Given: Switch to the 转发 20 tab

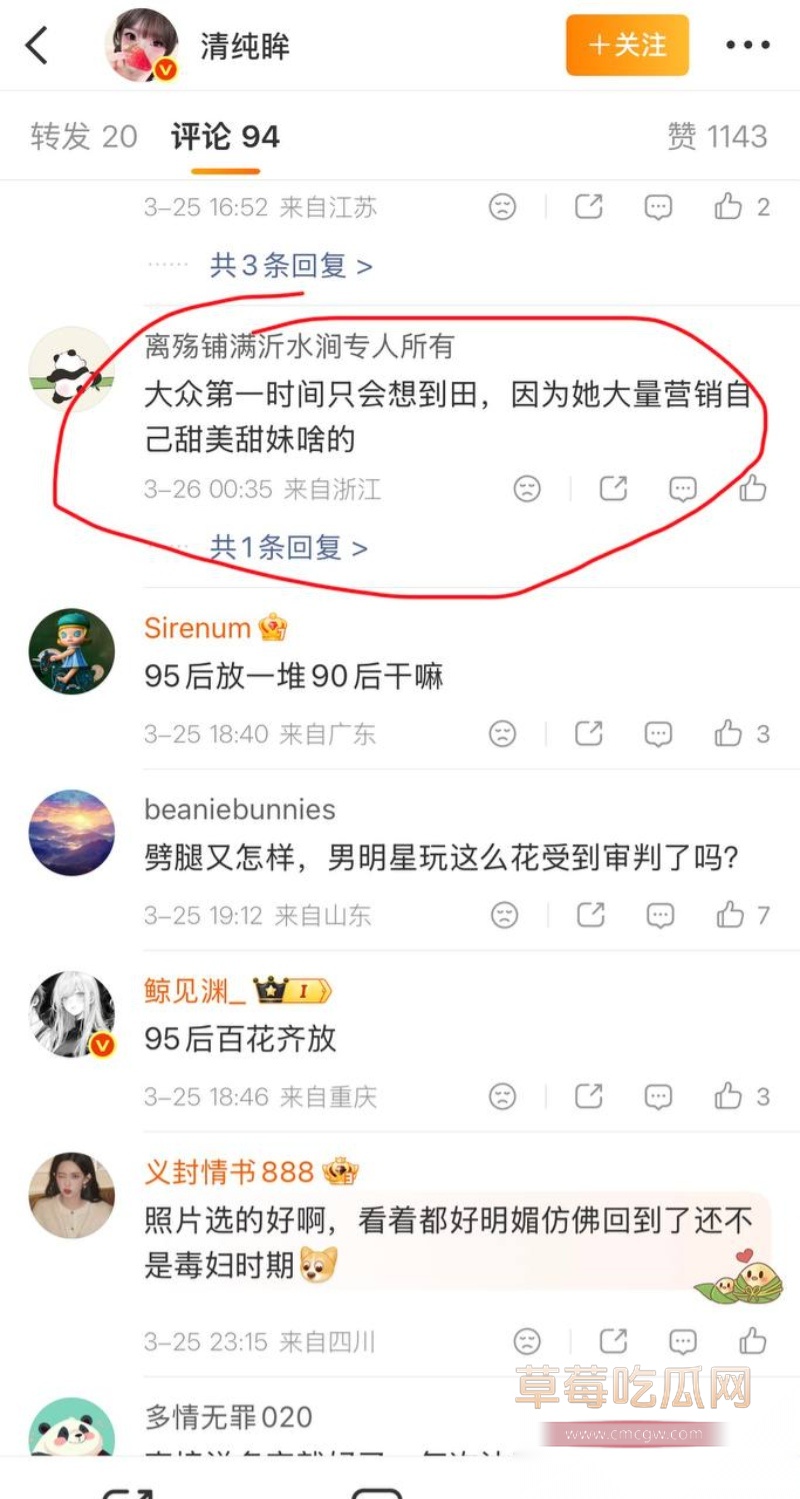Looking at the screenshot, I should (84, 136).
